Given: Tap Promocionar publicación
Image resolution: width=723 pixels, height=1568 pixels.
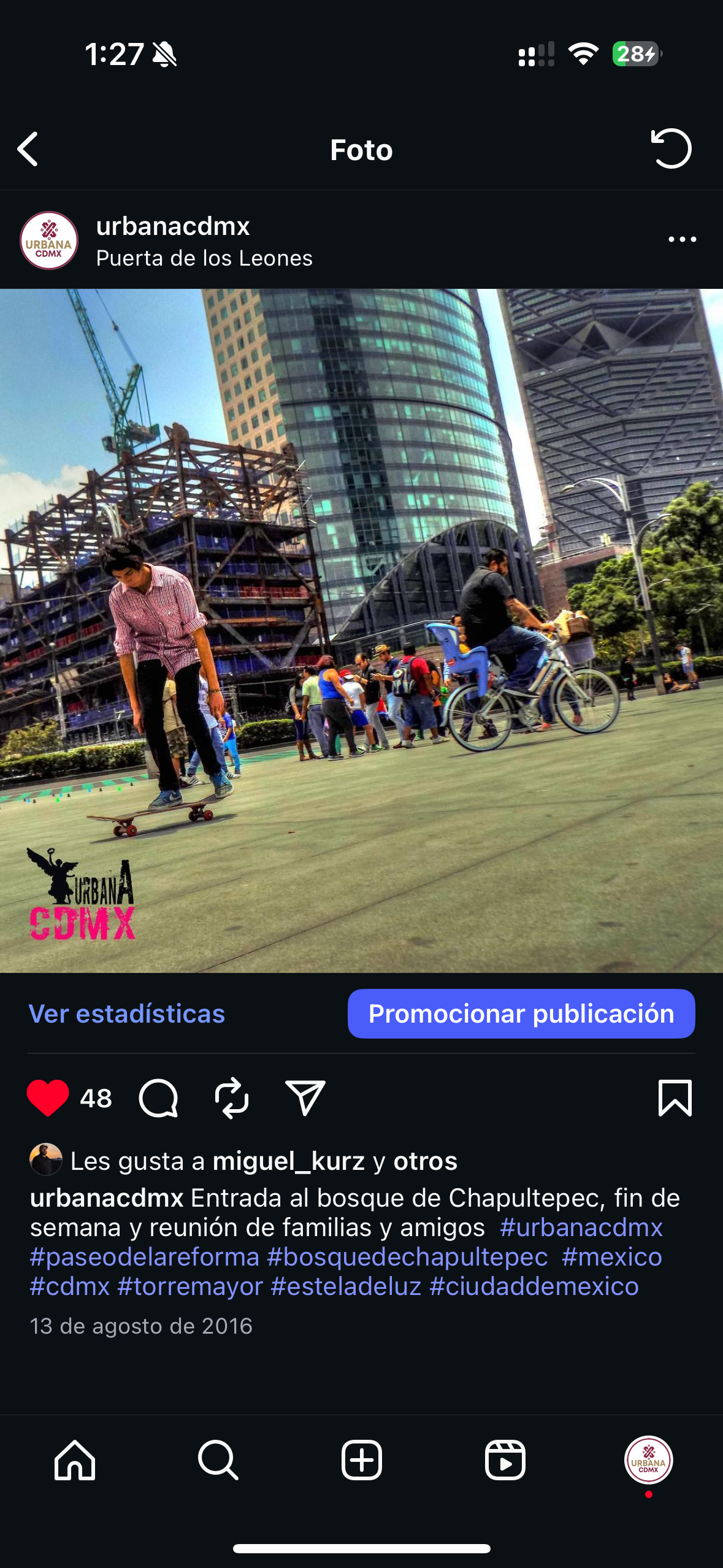Looking at the screenshot, I should coord(521,1014).
